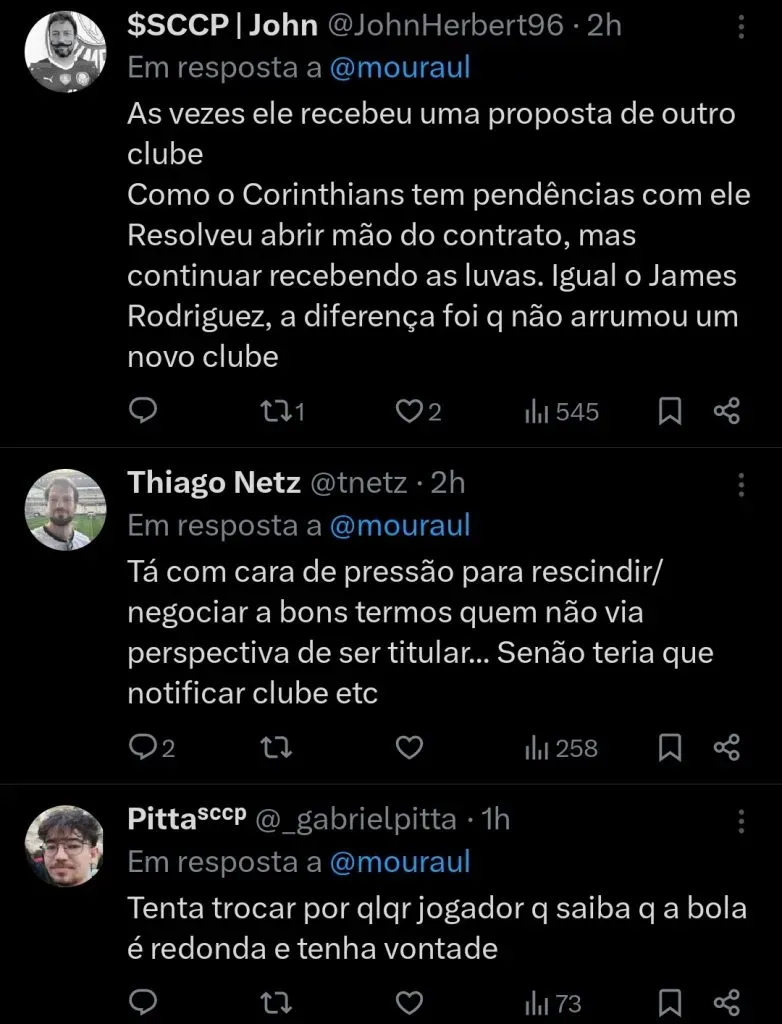View analytics showing 545 views
This screenshot has height=1024, width=782.
[550, 410]
